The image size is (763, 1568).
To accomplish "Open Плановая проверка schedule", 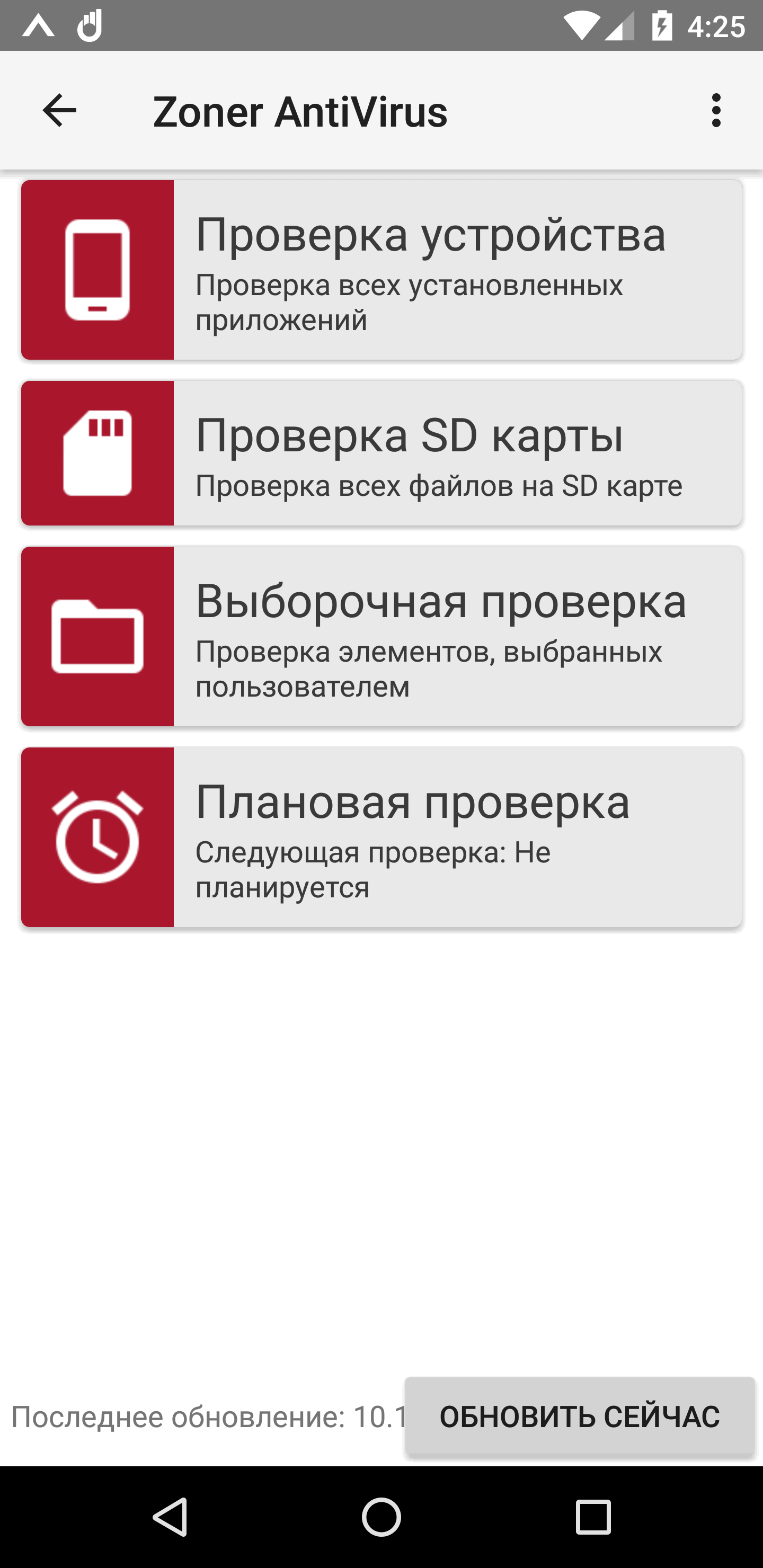I will point(381,836).
